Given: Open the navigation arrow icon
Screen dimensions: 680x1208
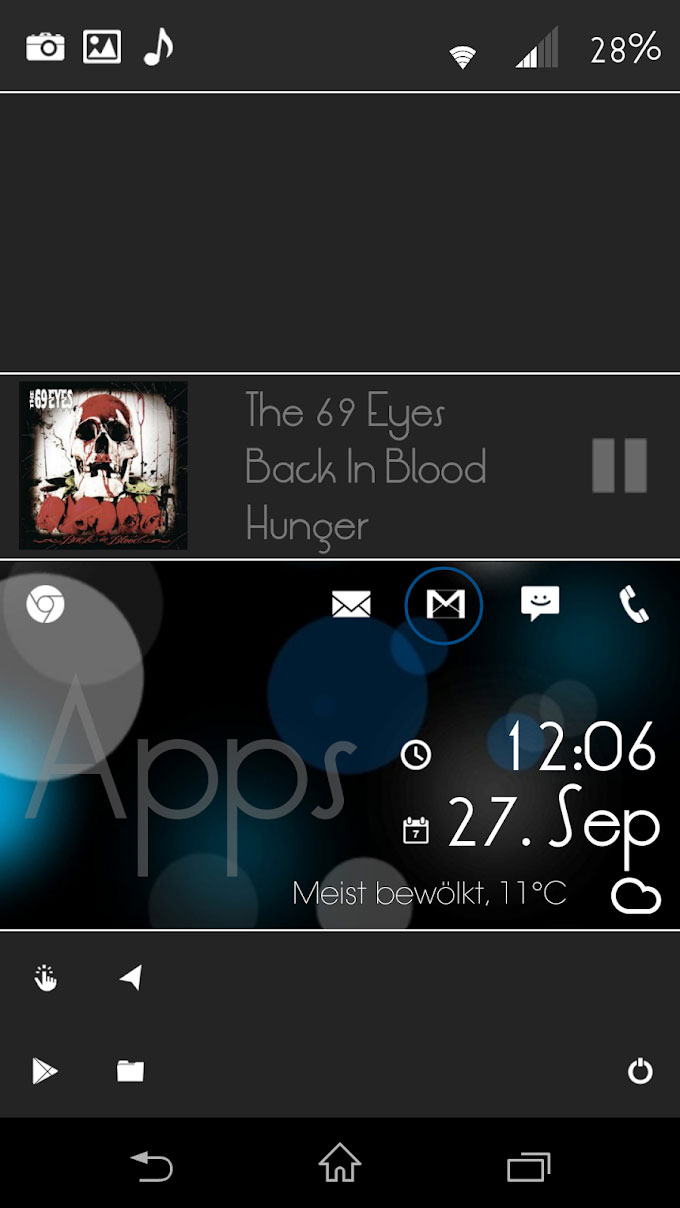Looking at the screenshot, I should coord(131,977).
